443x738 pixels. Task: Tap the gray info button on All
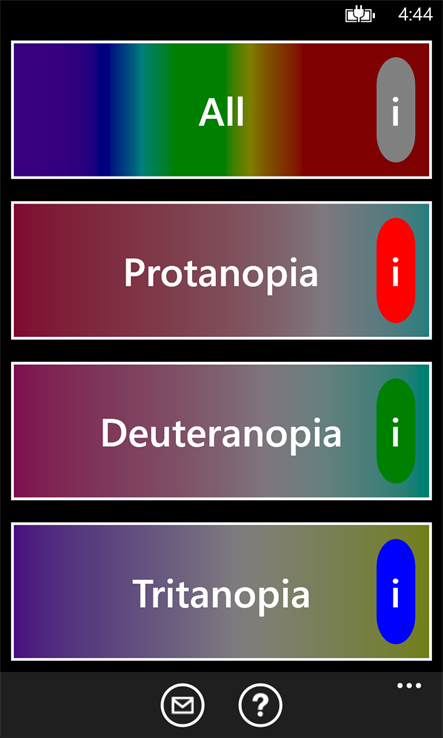395,110
